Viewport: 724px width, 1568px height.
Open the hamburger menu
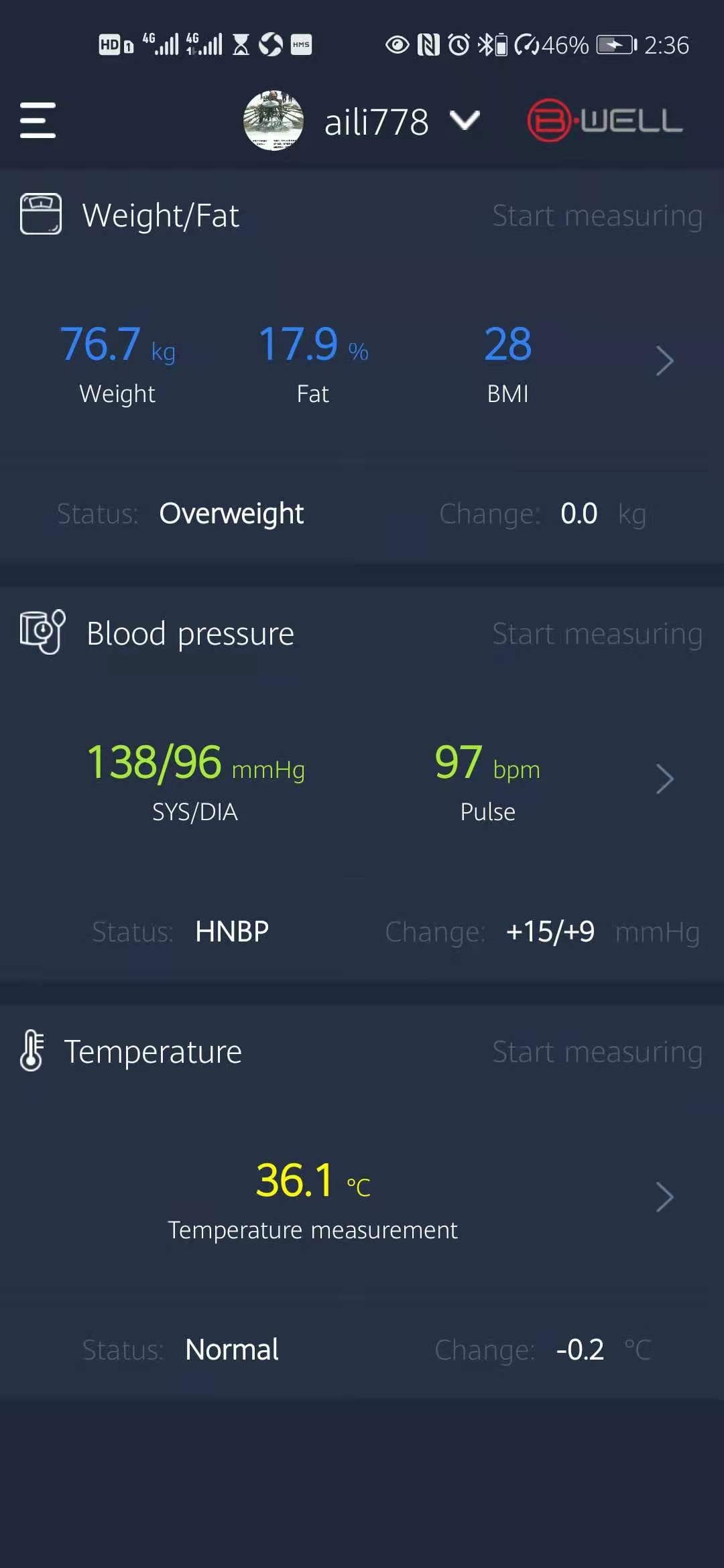(x=38, y=121)
